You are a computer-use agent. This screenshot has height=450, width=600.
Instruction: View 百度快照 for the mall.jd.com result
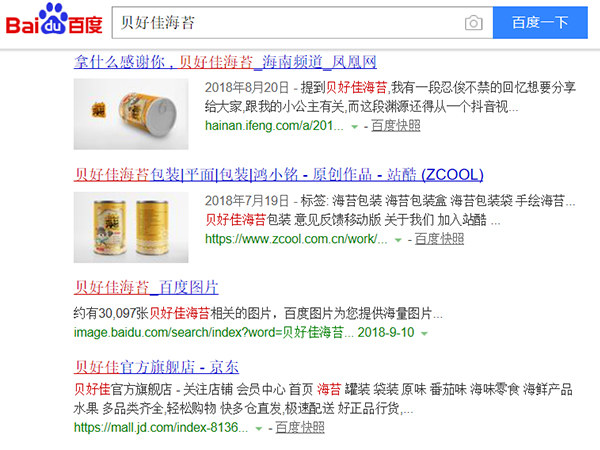click(x=299, y=427)
